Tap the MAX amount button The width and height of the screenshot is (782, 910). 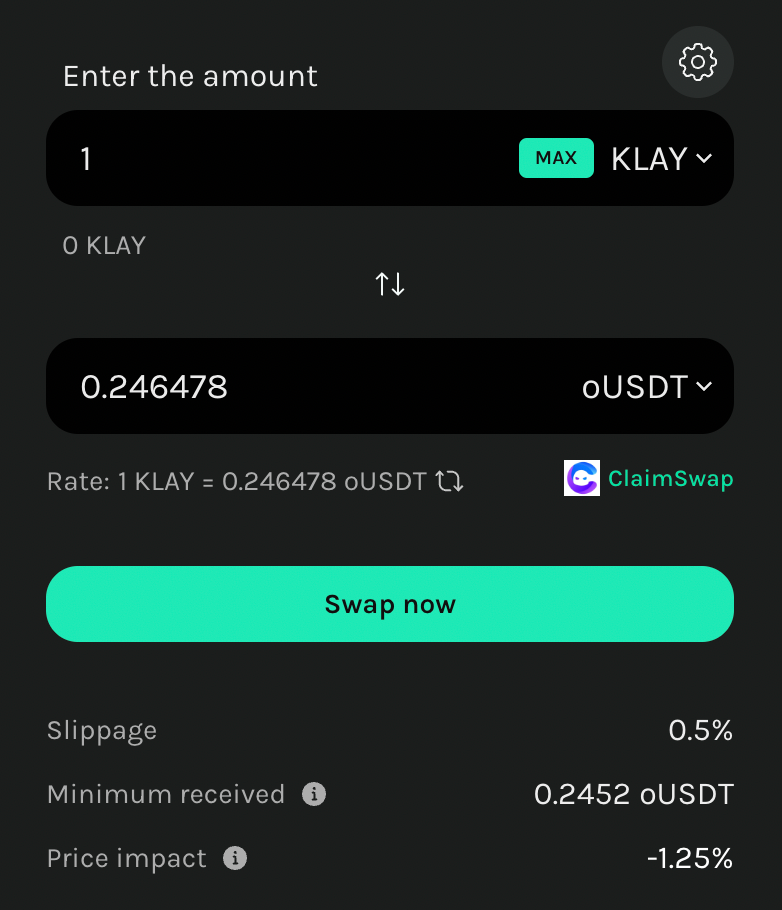(x=556, y=158)
